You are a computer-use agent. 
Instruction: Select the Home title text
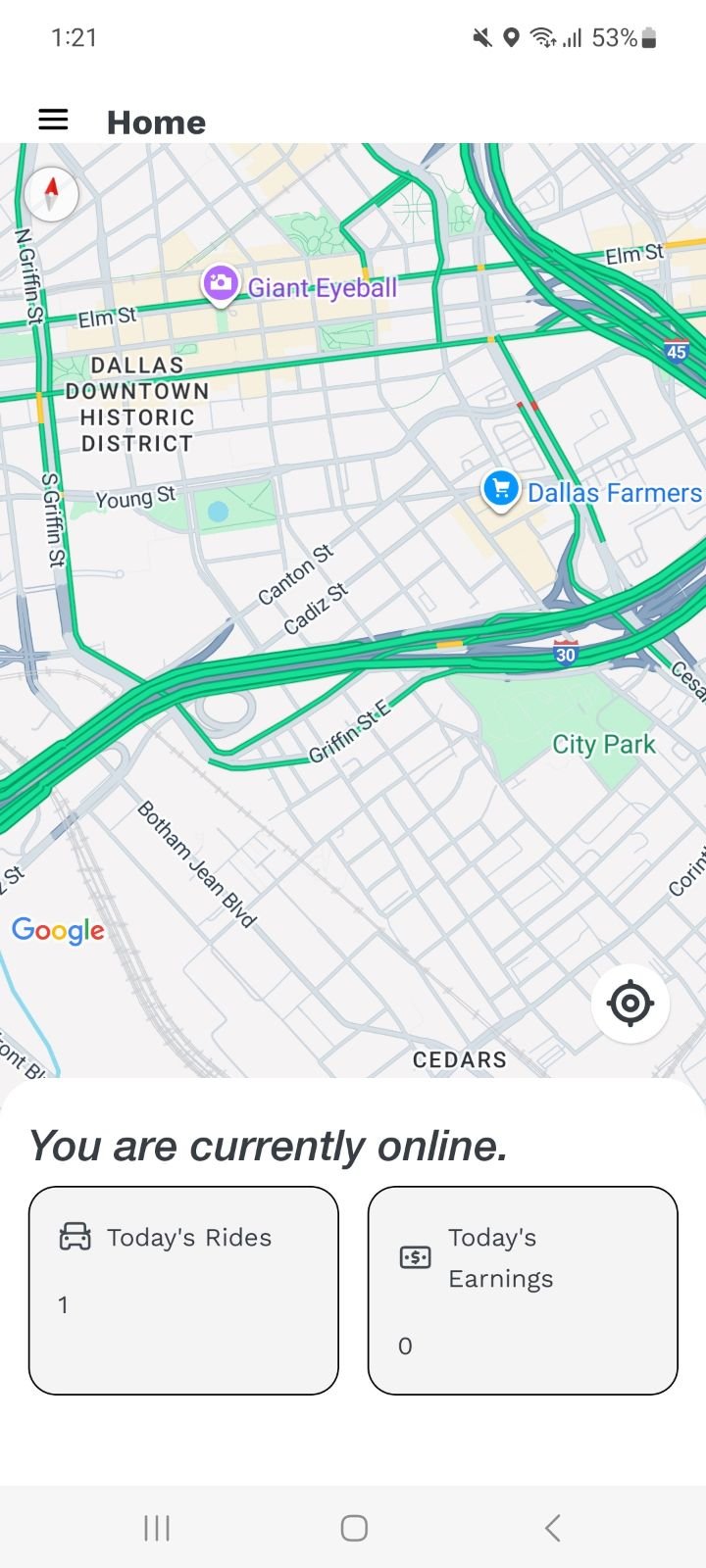(156, 122)
